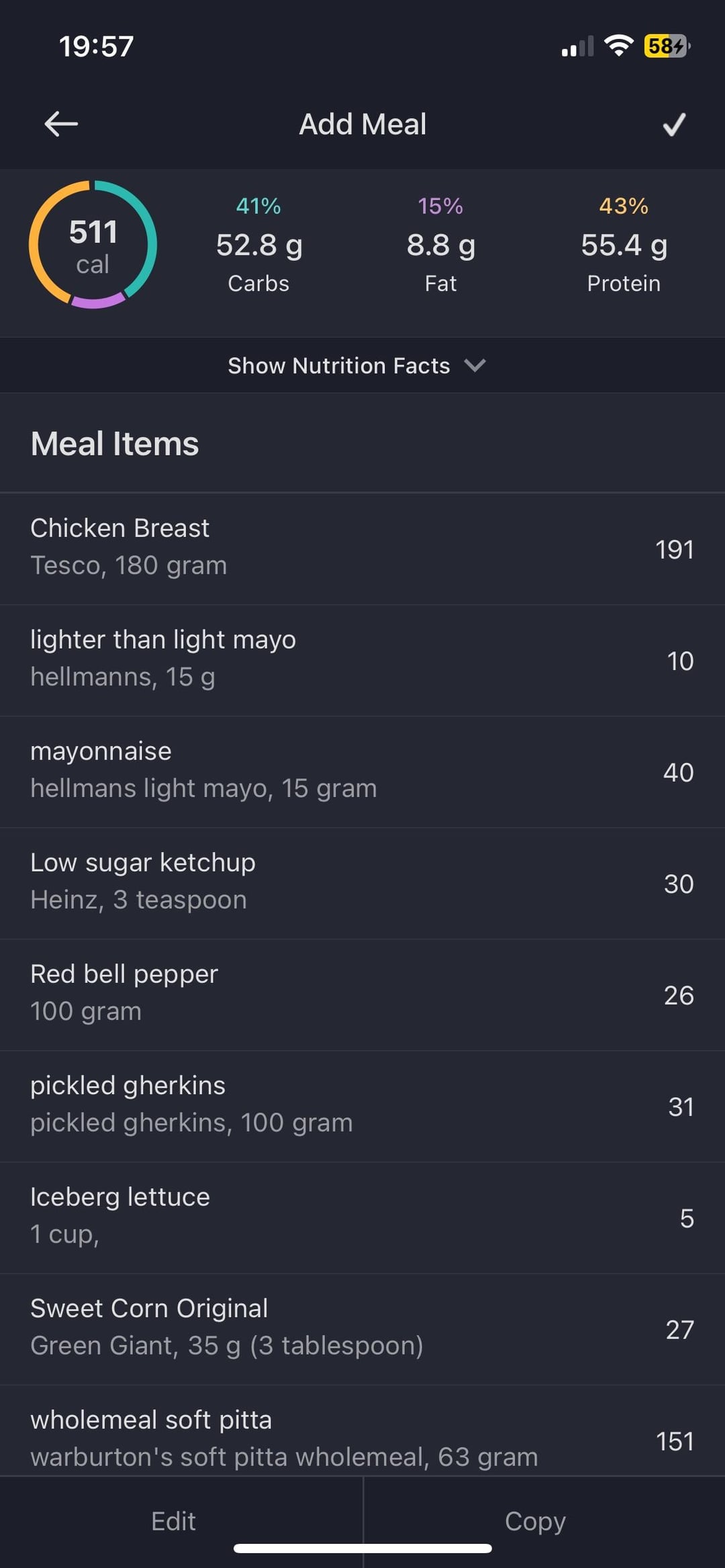The width and height of the screenshot is (725, 1568).
Task: Open lighter than light mayo item
Action: [362, 660]
